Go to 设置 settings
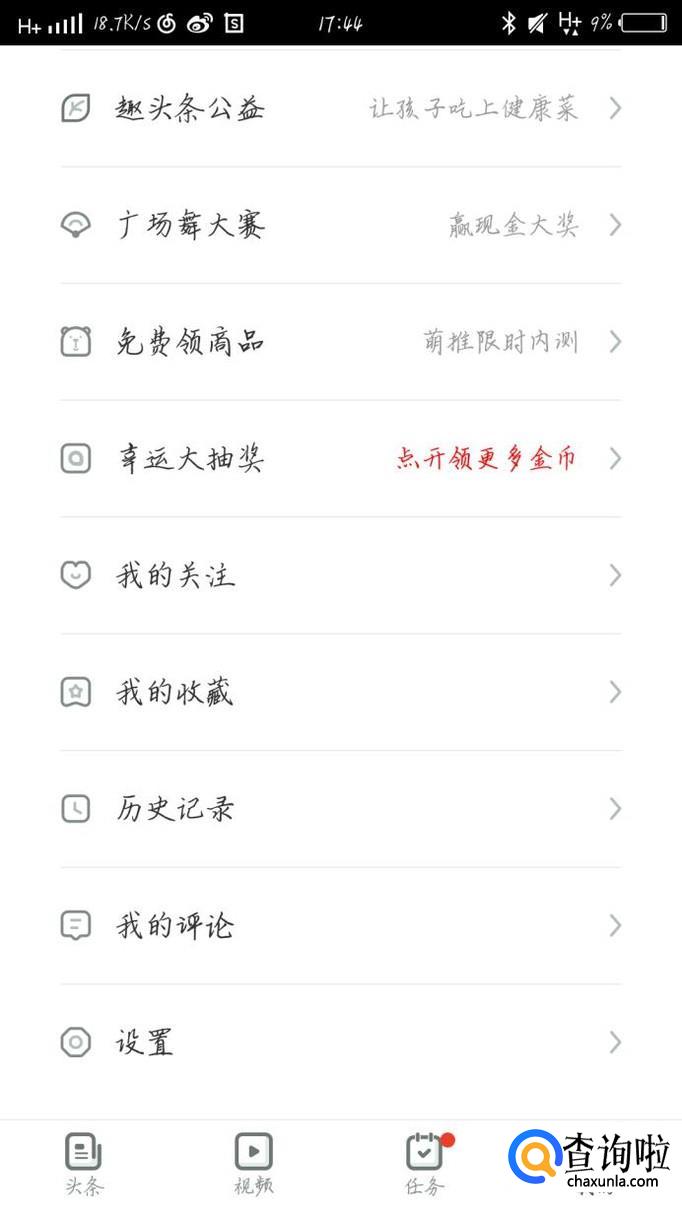The image size is (682, 1212). 340,1043
